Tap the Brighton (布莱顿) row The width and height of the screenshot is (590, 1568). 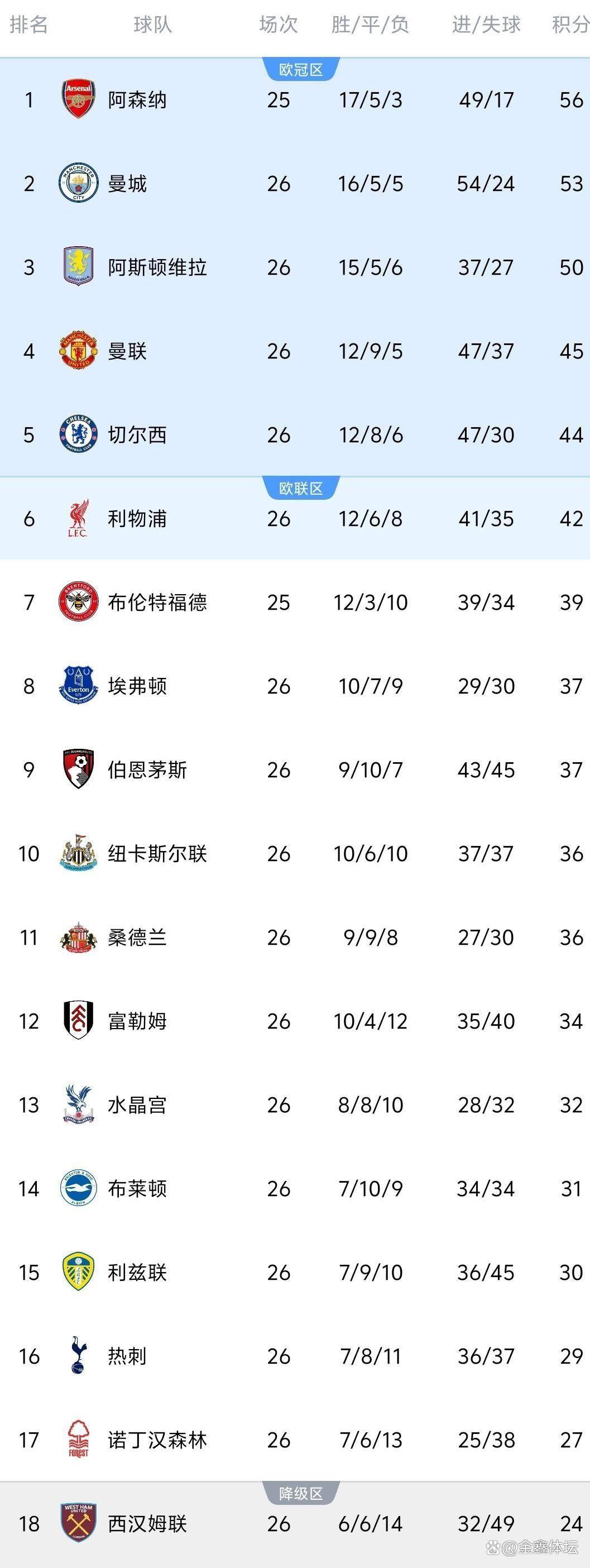[x=137, y=1189]
